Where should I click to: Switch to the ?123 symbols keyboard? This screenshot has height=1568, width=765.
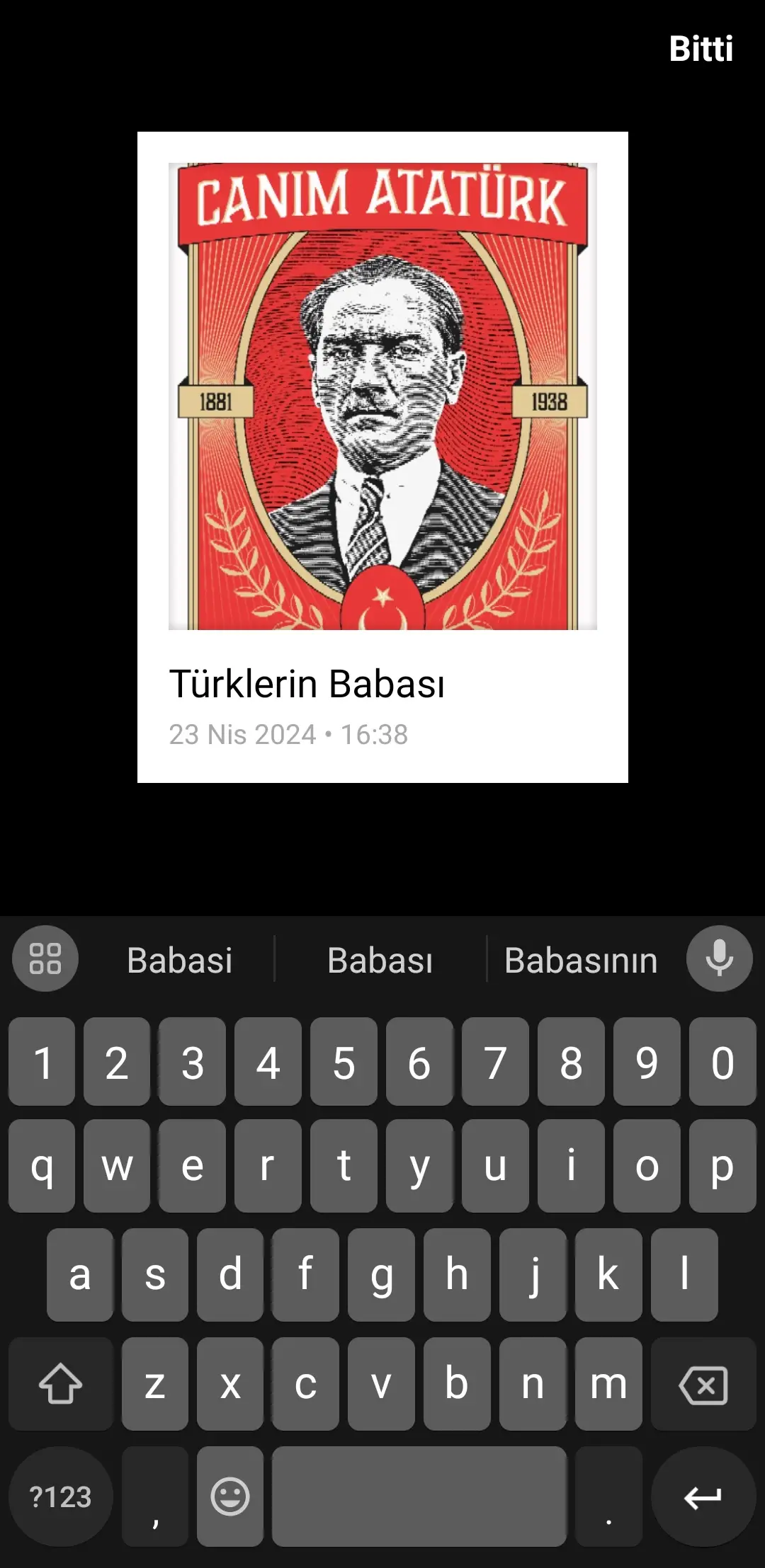click(61, 1497)
